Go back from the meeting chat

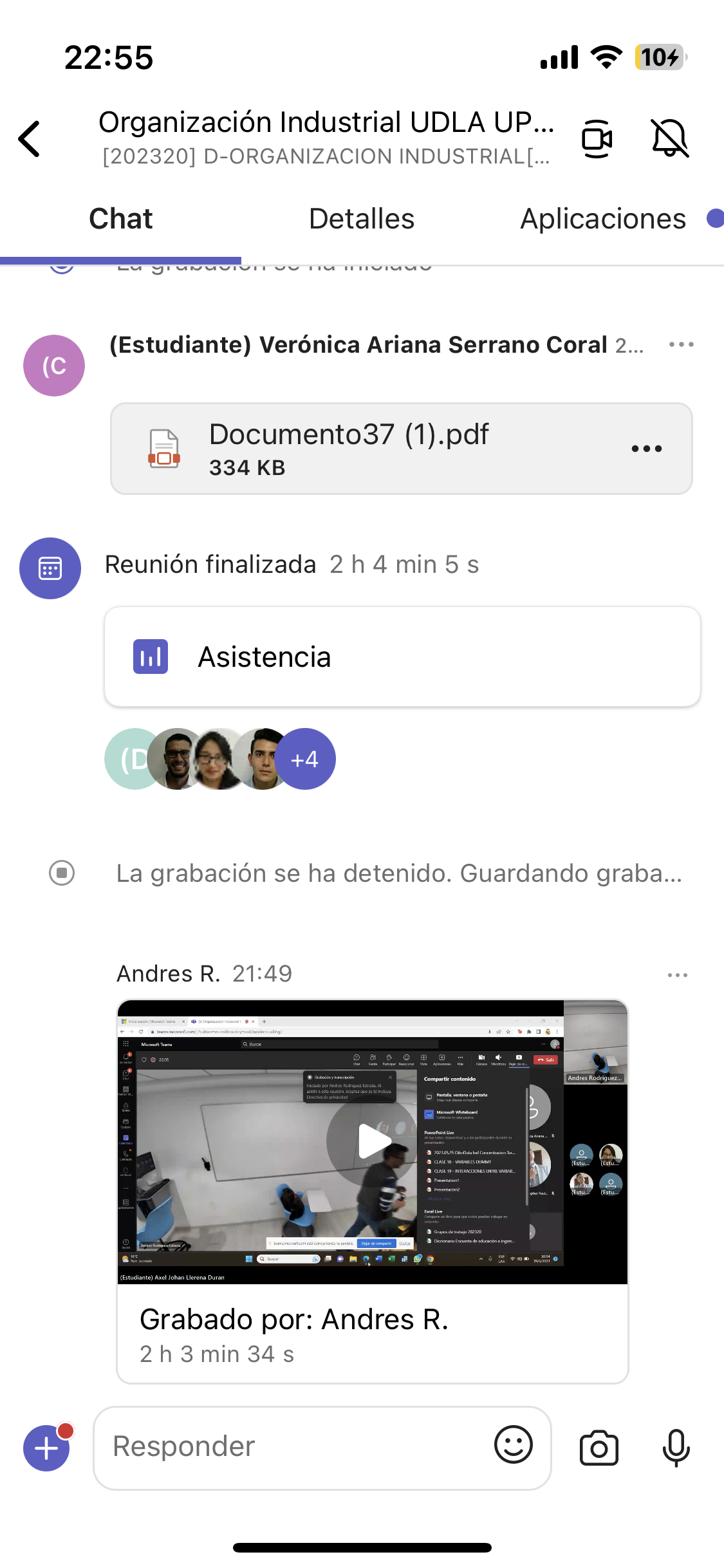(x=30, y=138)
